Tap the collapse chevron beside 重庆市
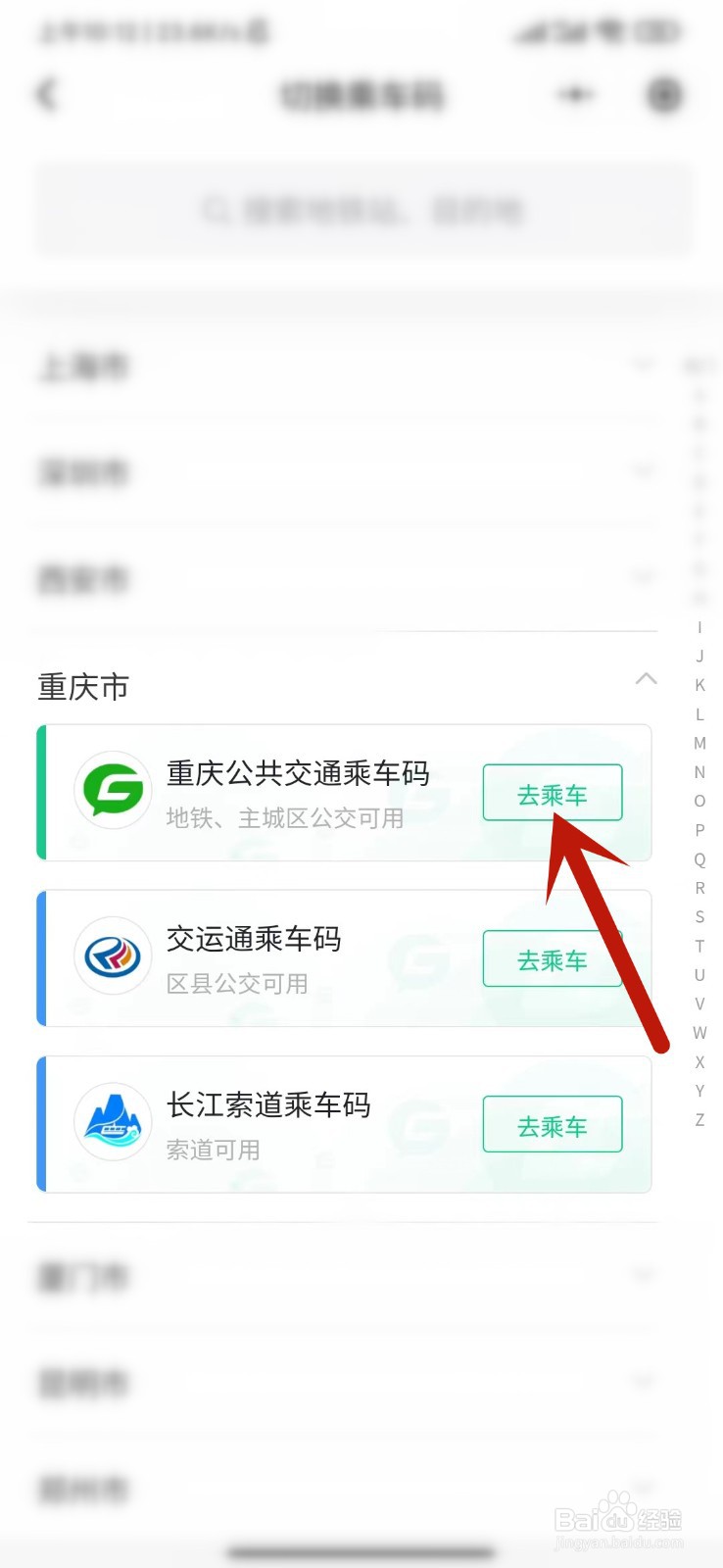723x1568 pixels. (645, 678)
